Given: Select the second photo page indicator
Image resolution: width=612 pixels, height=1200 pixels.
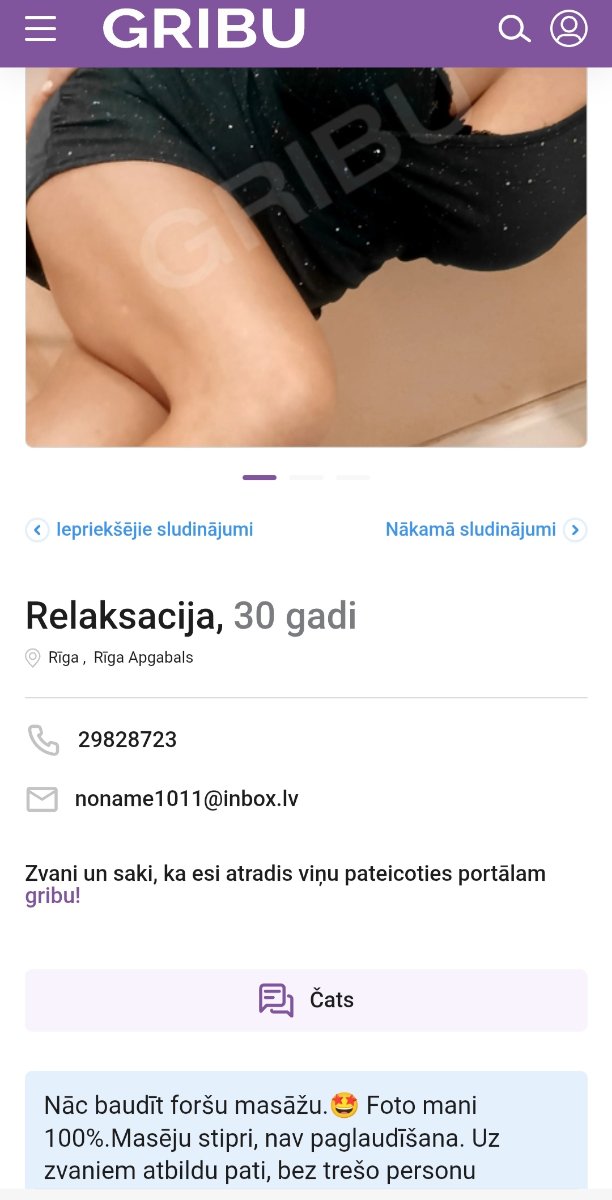Looking at the screenshot, I should pyautogui.click(x=306, y=478).
